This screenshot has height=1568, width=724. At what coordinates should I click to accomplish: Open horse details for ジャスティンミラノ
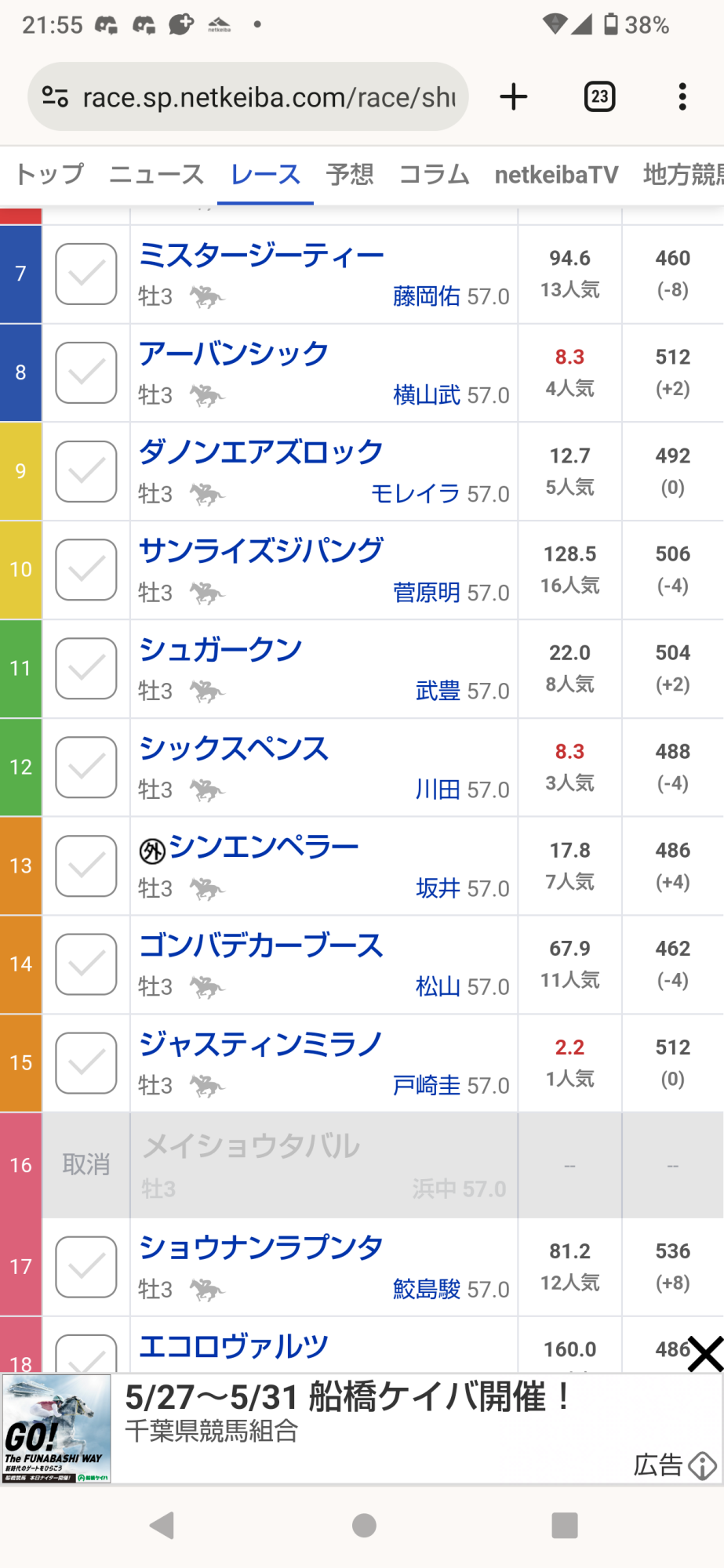coord(260,1044)
